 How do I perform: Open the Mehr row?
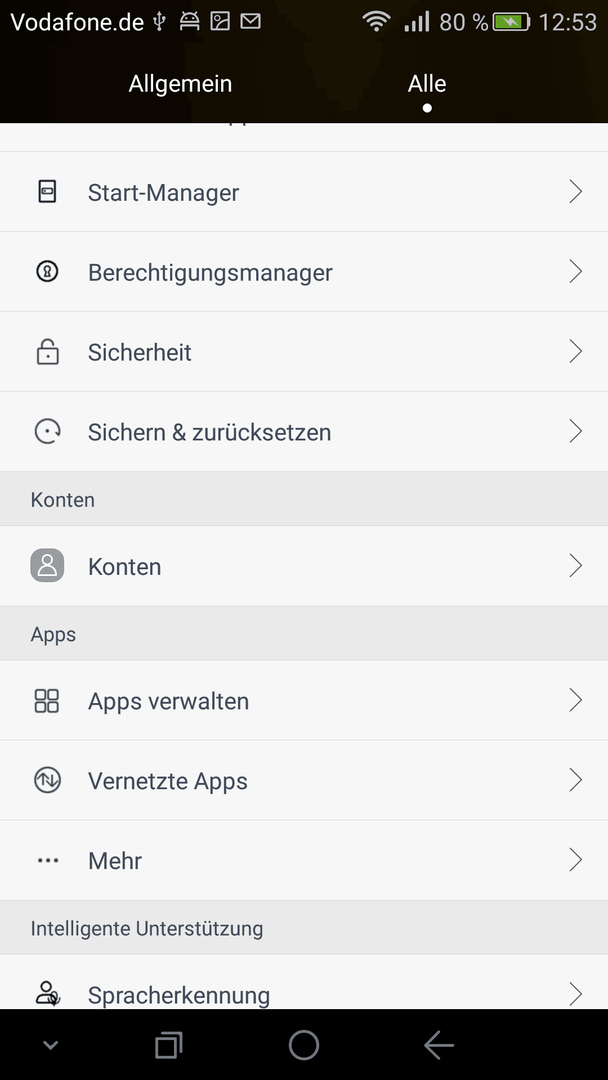pos(304,860)
